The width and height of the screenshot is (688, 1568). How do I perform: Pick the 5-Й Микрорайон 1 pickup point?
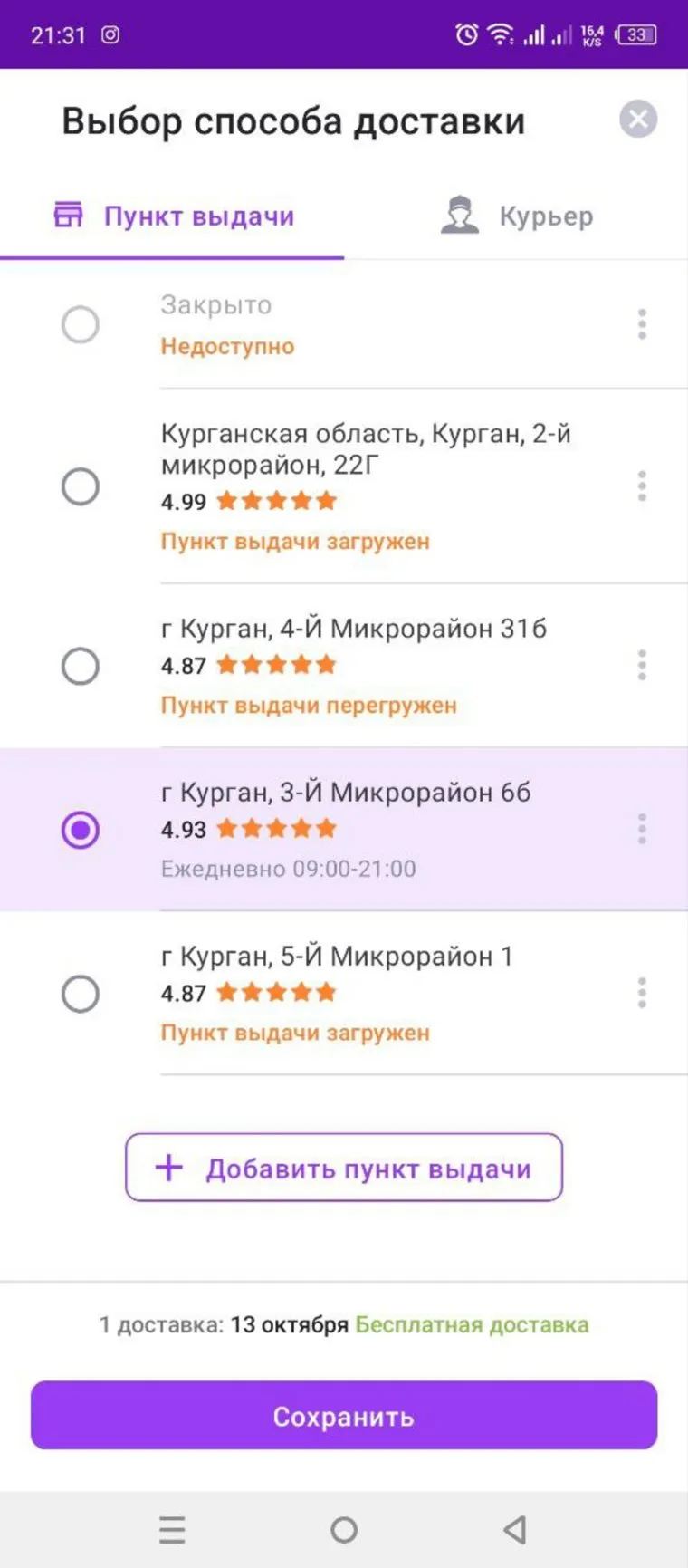(81, 994)
